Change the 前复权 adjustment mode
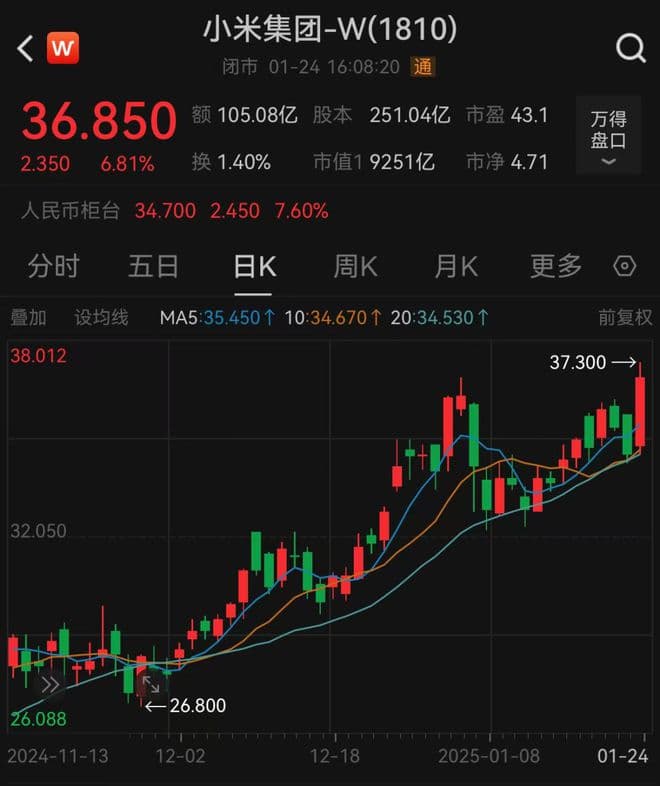 point(625,318)
